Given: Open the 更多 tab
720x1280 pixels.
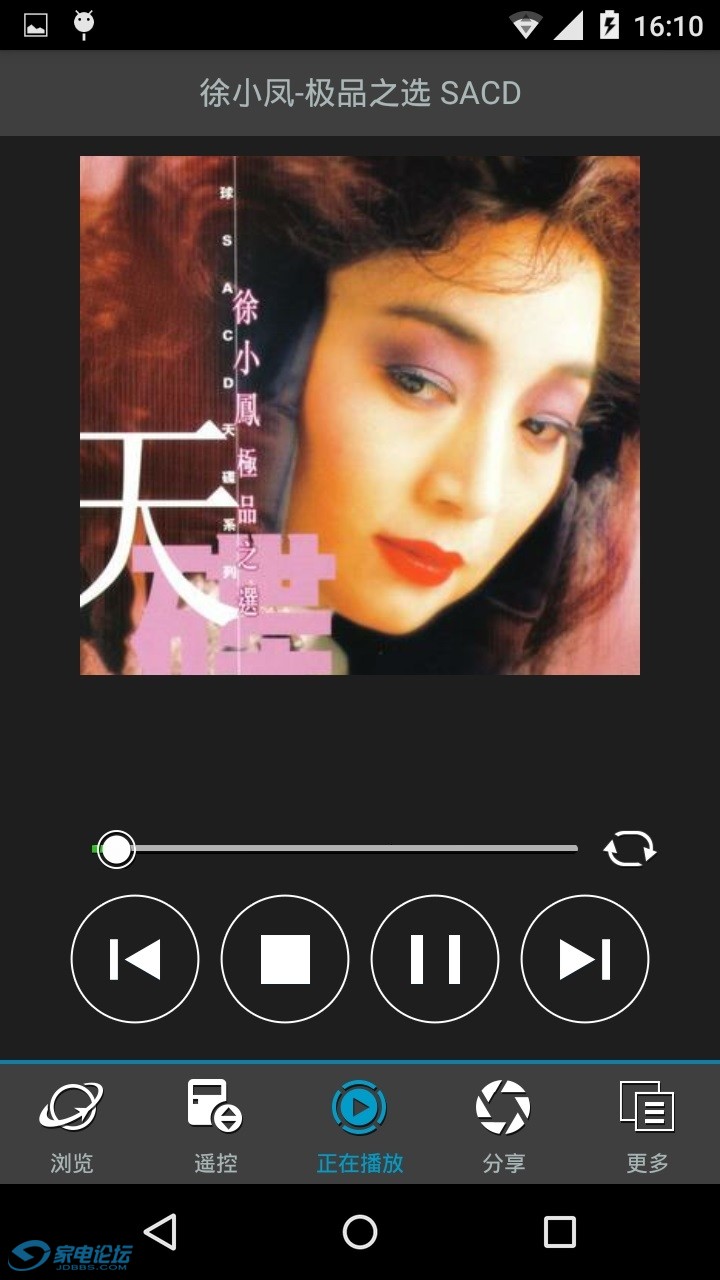Looking at the screenshot, I should click(647, 1125).
